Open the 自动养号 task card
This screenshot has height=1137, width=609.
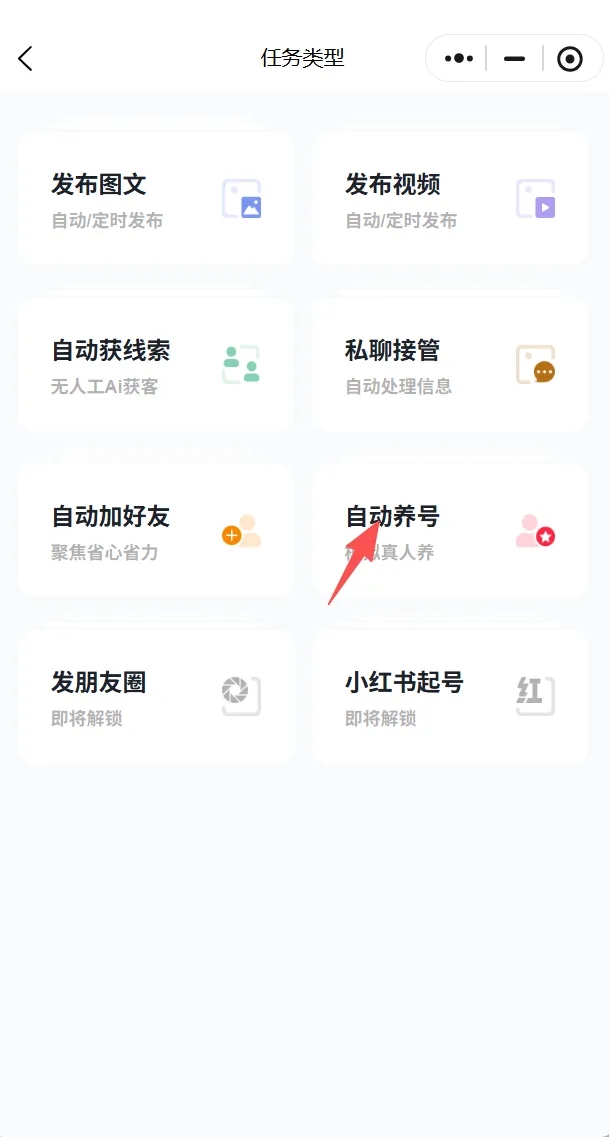450,531
